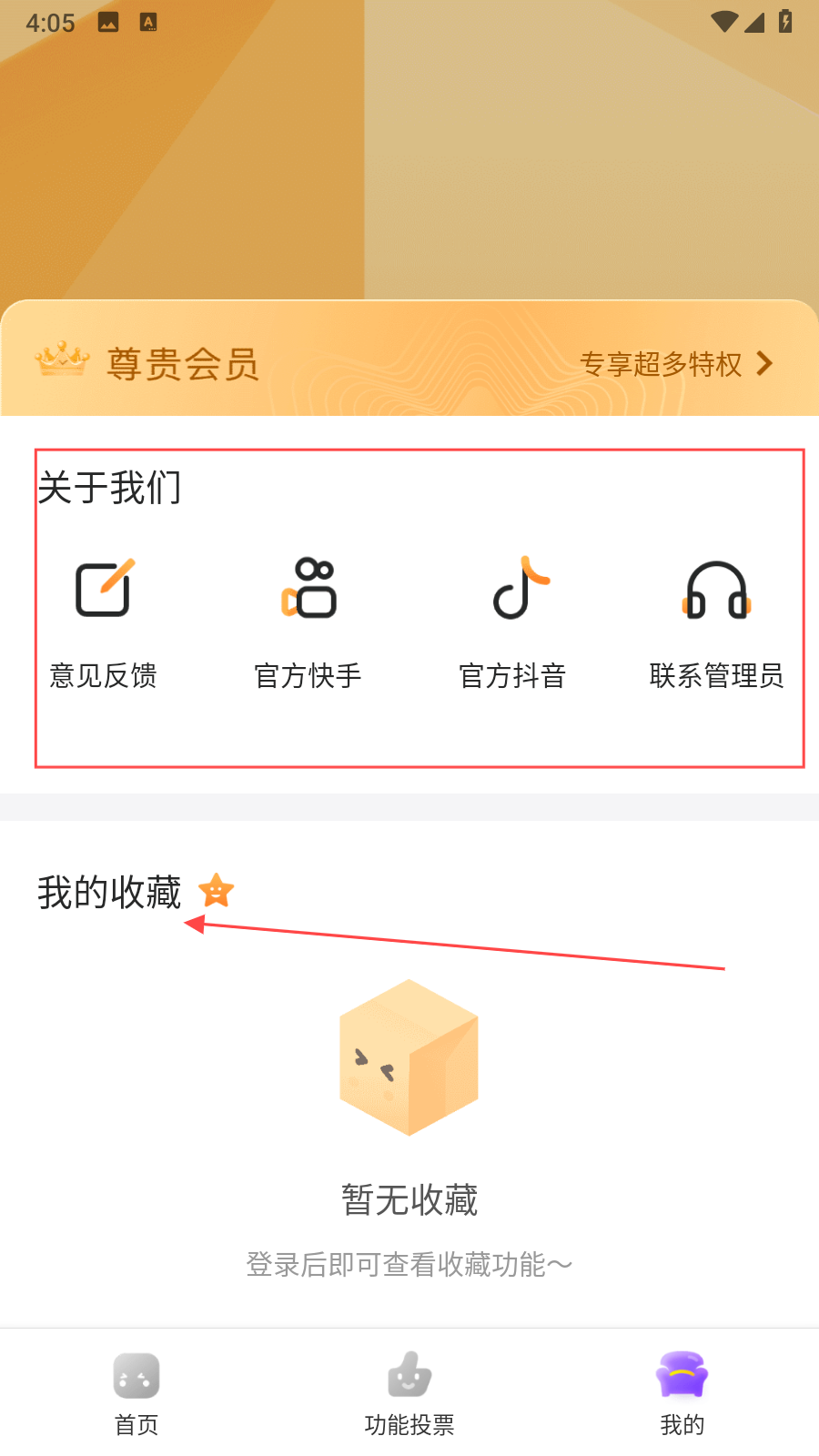Screen dimensions: 819x1456
Task: Switch to the 功能投票 voting tab
Action: [x=409, y=1392]
